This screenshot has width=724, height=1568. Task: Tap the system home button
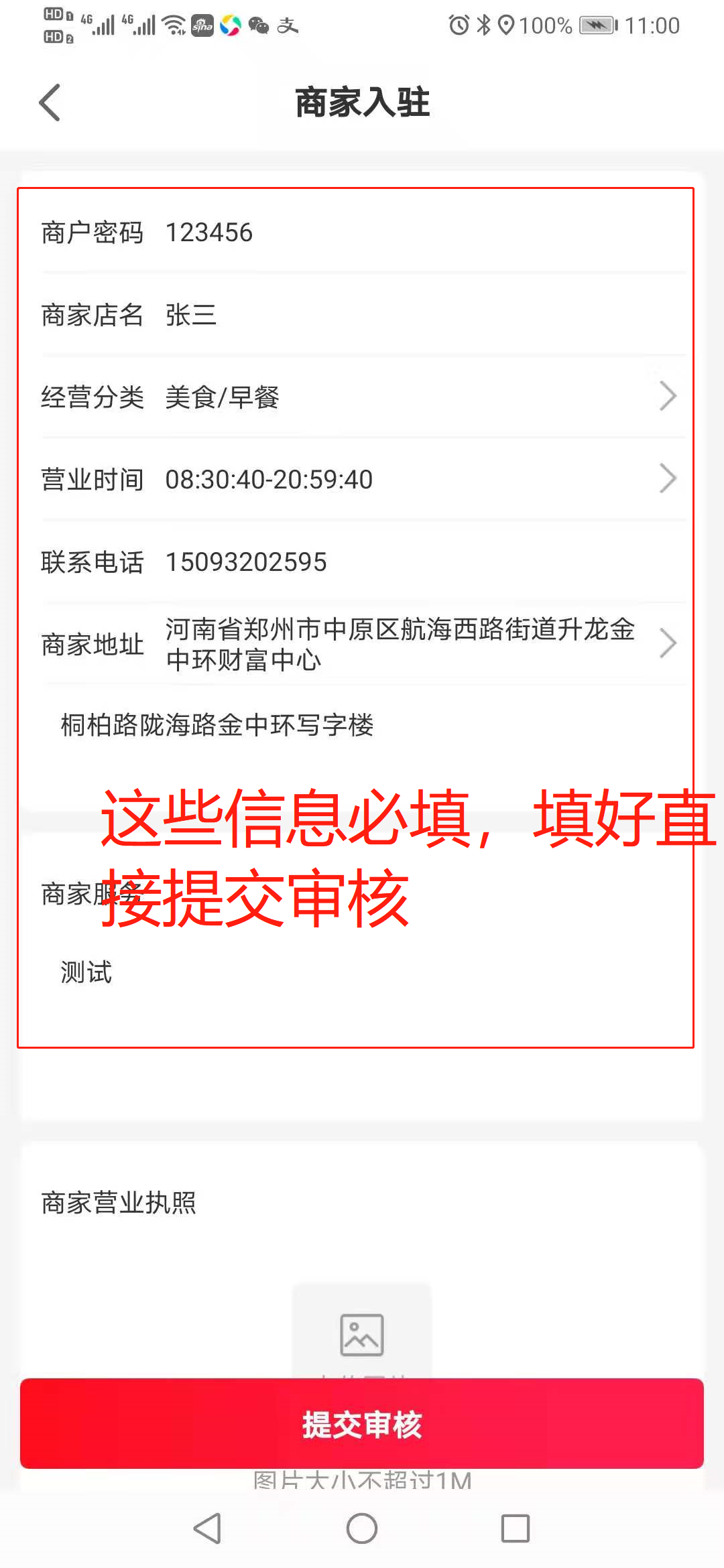pos(362,1528)
